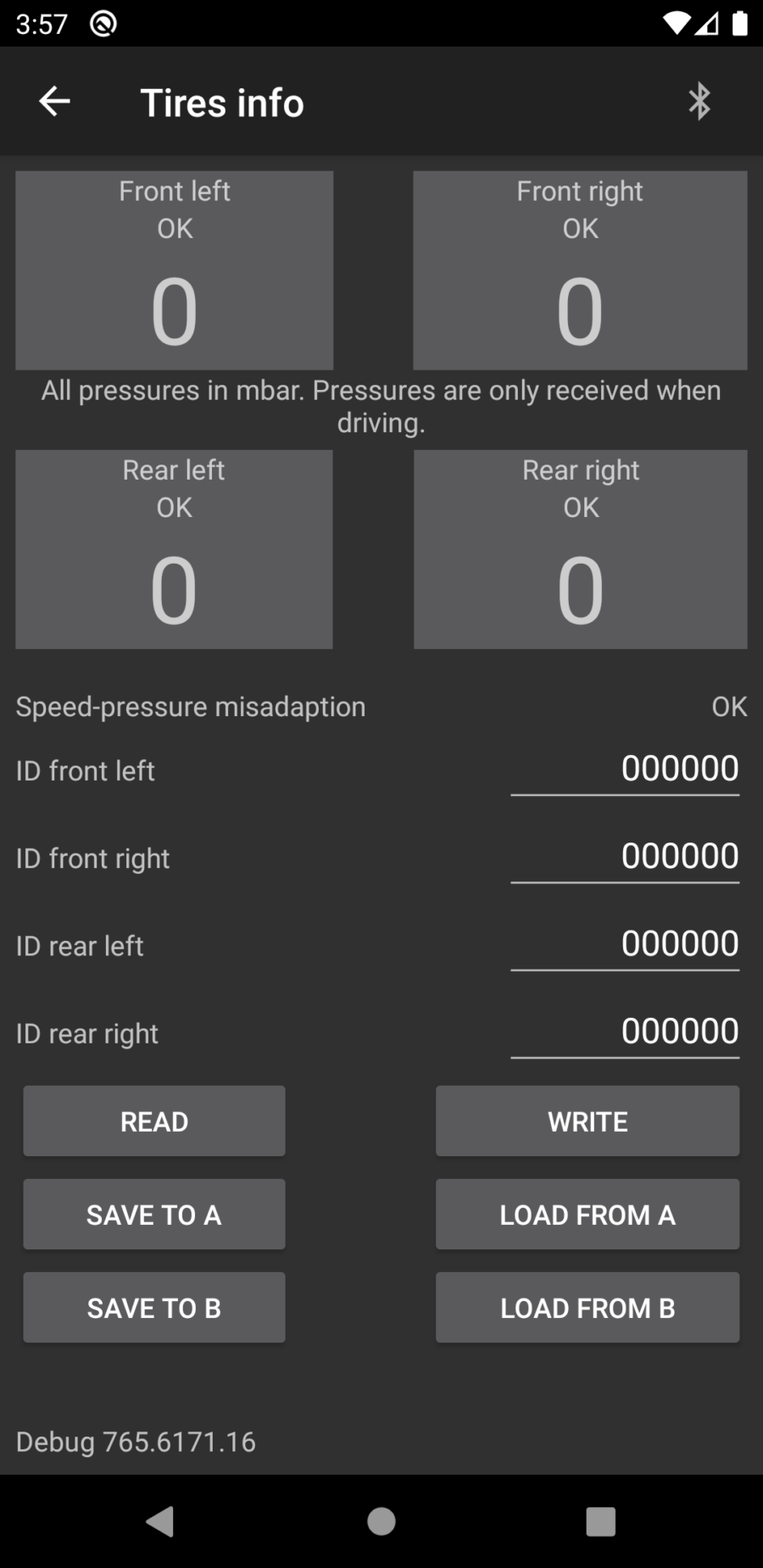This screenshot has width=763, height=1568.
Task: Save IDs to slot A
Action: 154,1215
